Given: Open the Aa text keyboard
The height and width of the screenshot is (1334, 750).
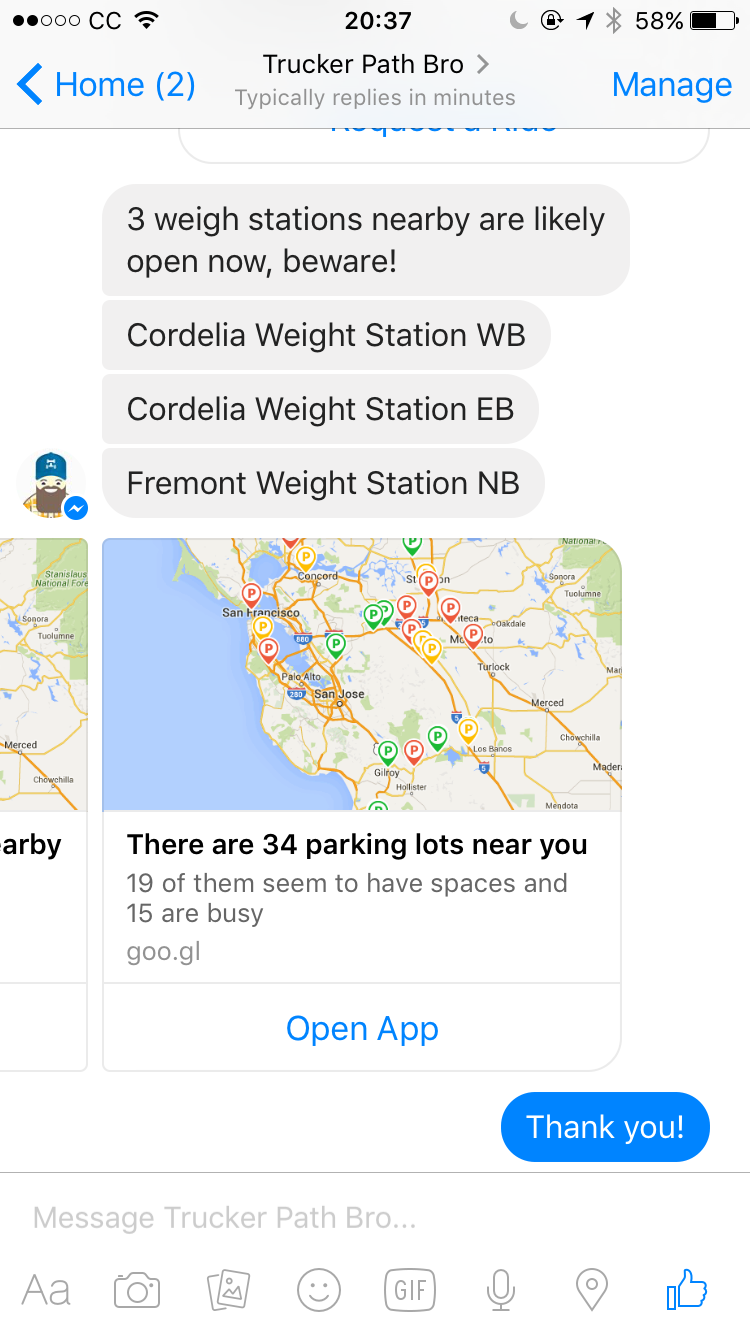Looking at the screenshot, I should coord(46,1290).
